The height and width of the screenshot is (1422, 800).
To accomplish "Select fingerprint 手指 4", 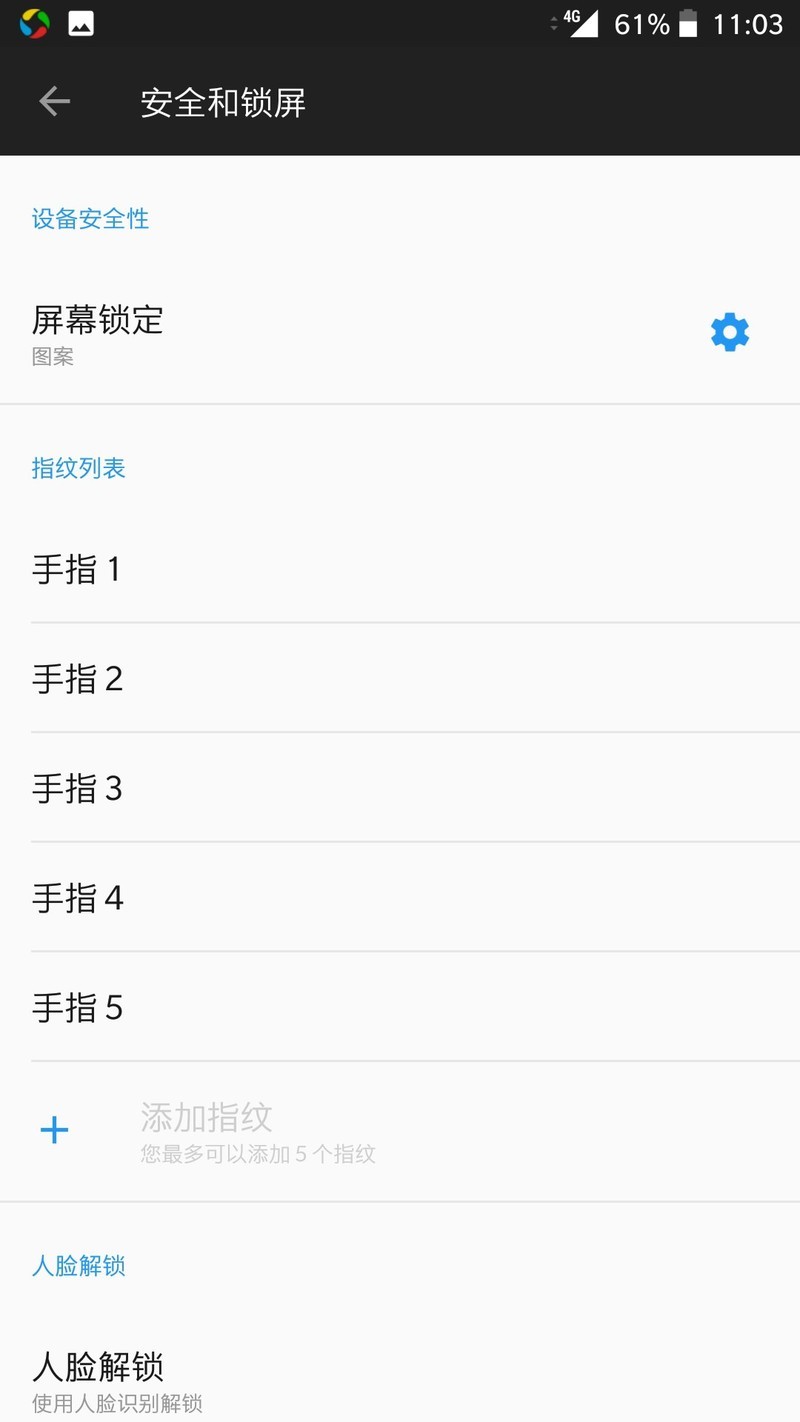I will coord(78,898).
